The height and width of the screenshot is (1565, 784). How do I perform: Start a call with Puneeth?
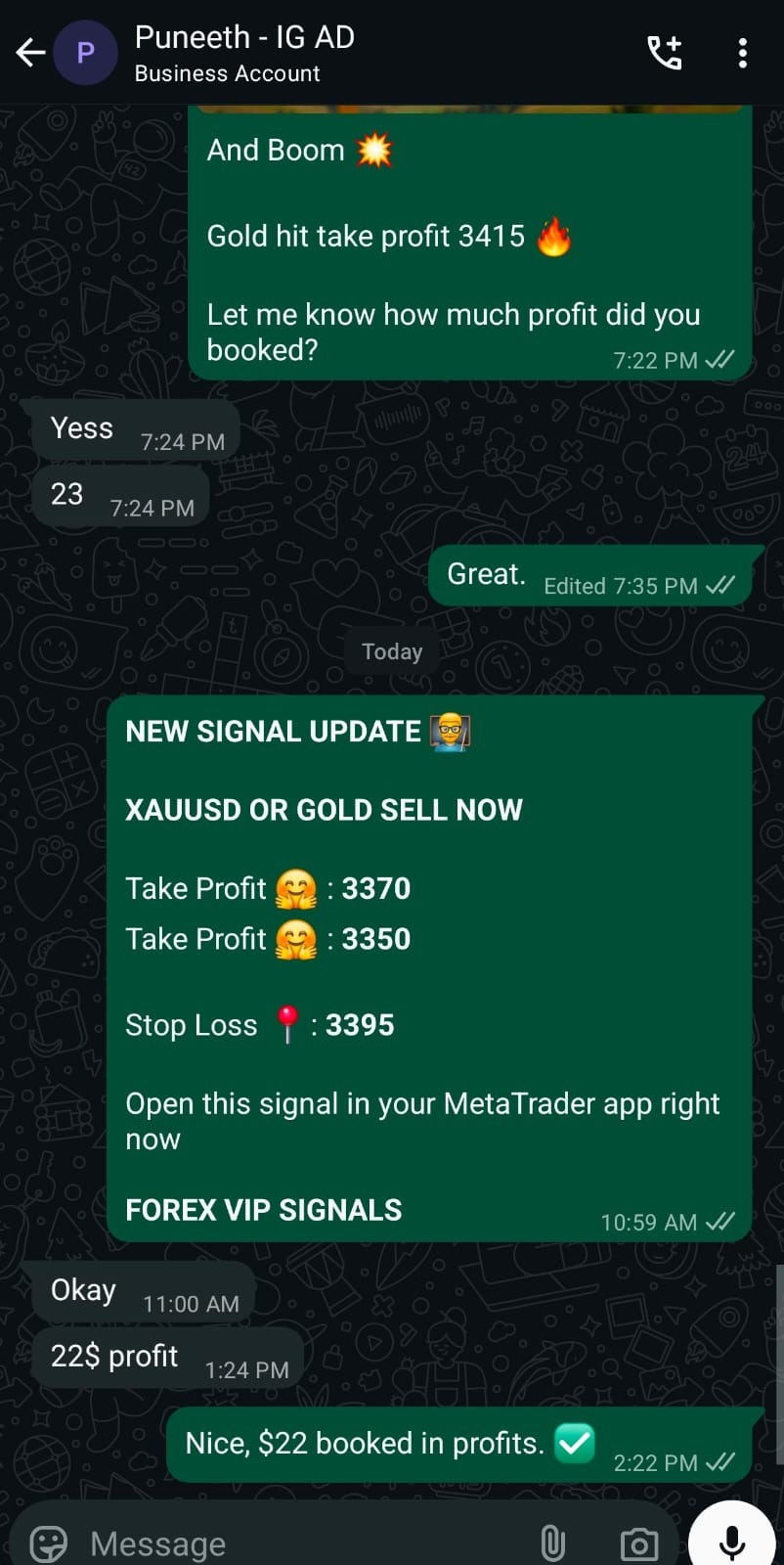[665, 53]
